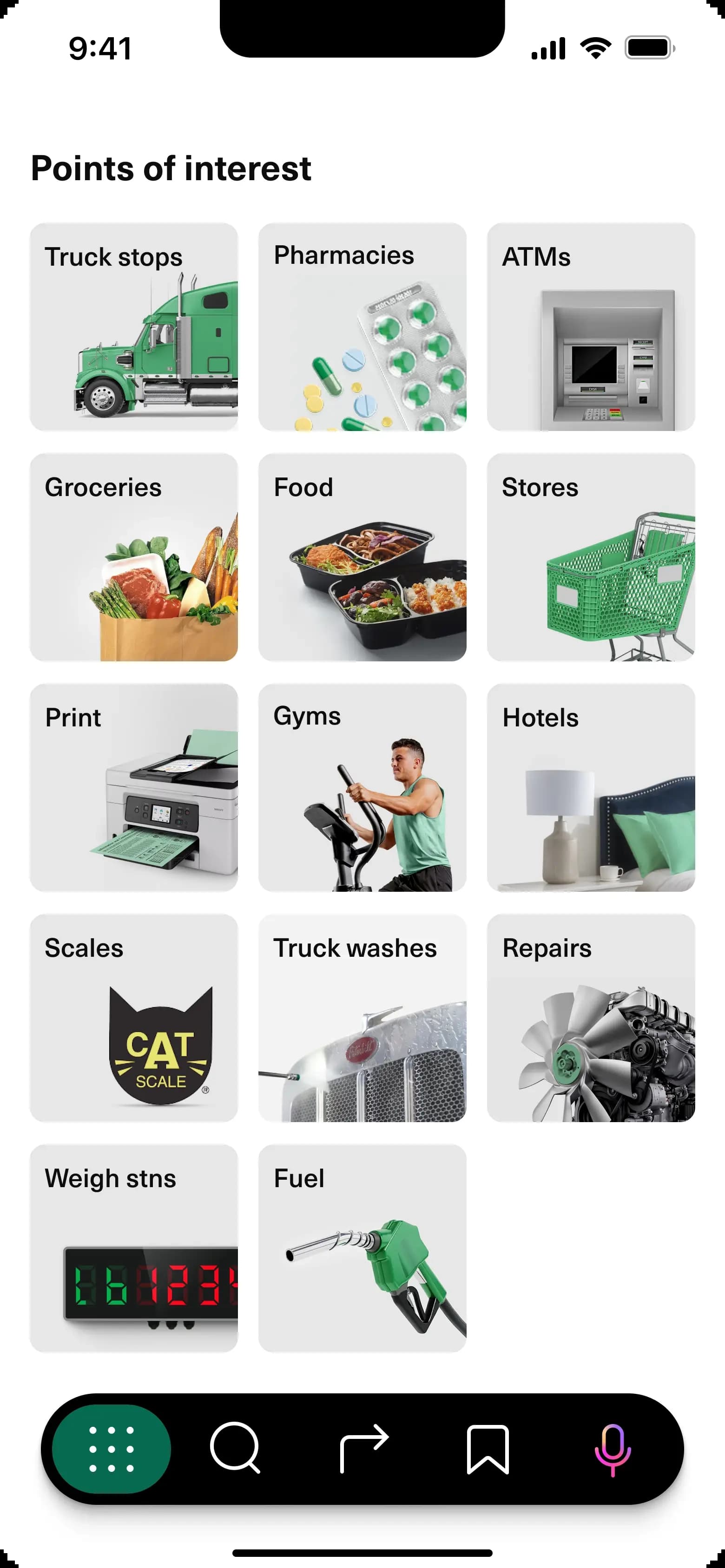Select the Pharmacies tile
The height and width of the screenshot is (1568, 725).
pyautogui.click(x=362, y=327)
